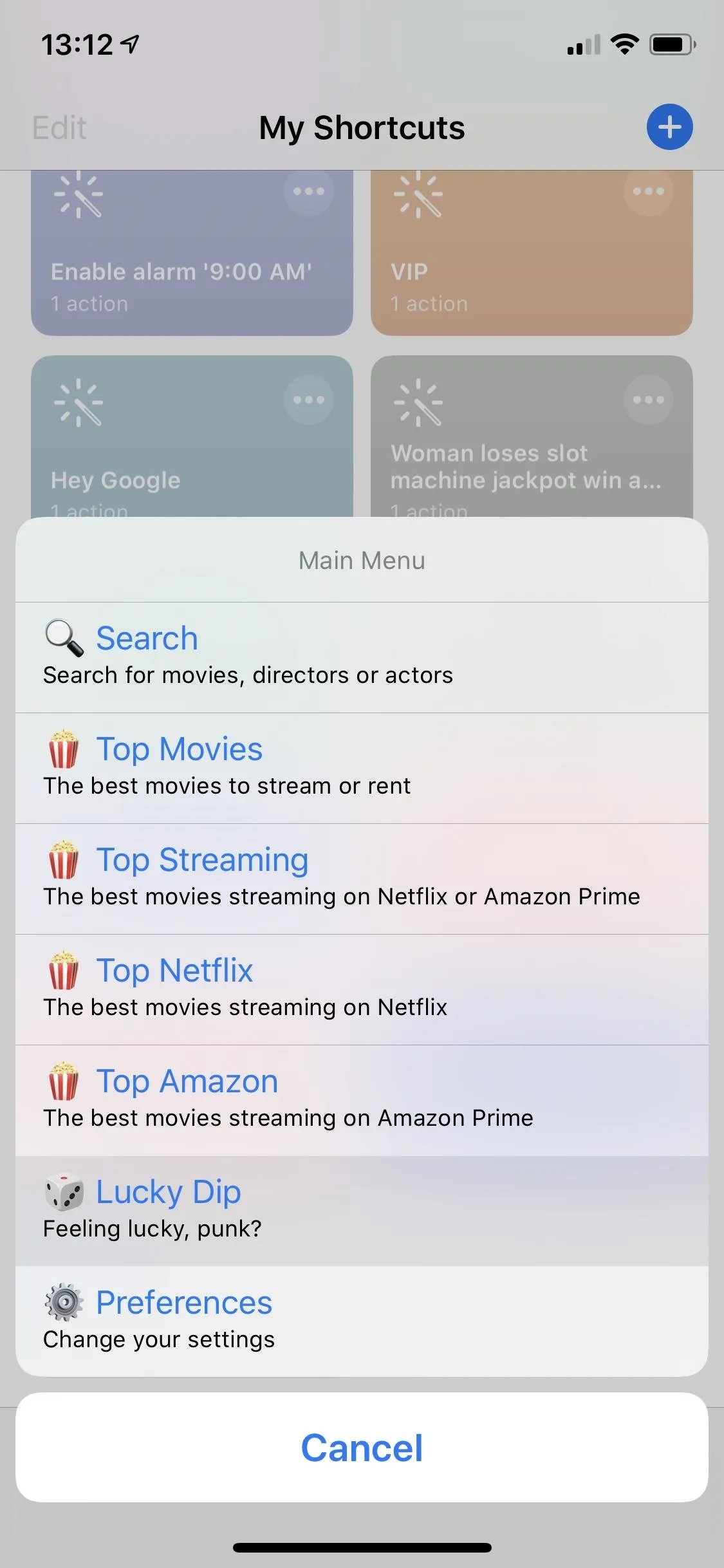Cancel the Main Menu dialog

point(362,1448)
